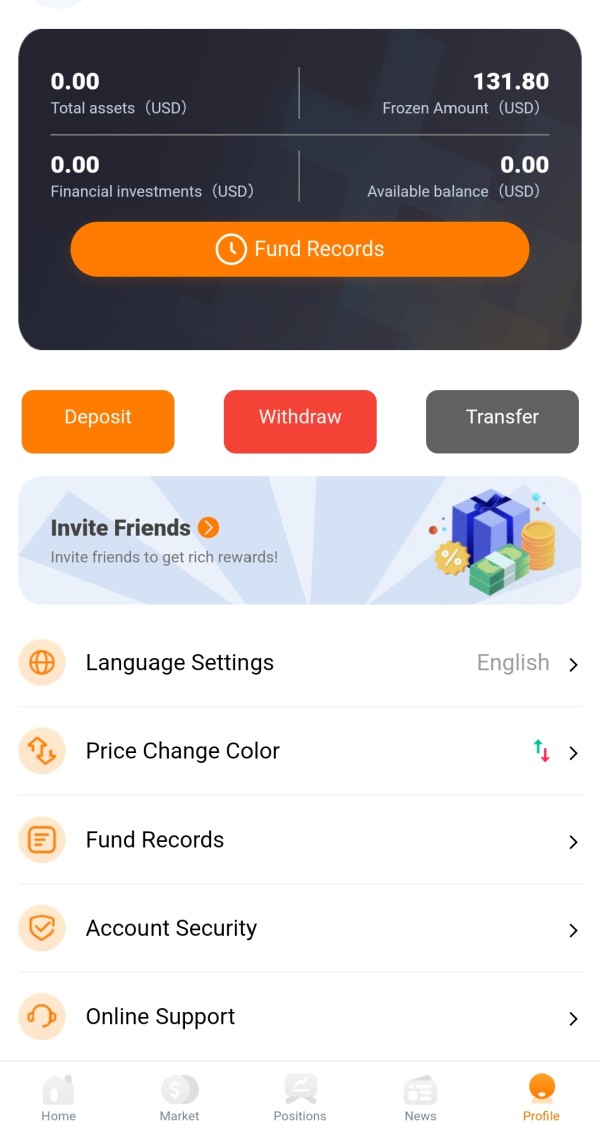
Task: Open the Fund Records list row
Action: pos(299,840)
